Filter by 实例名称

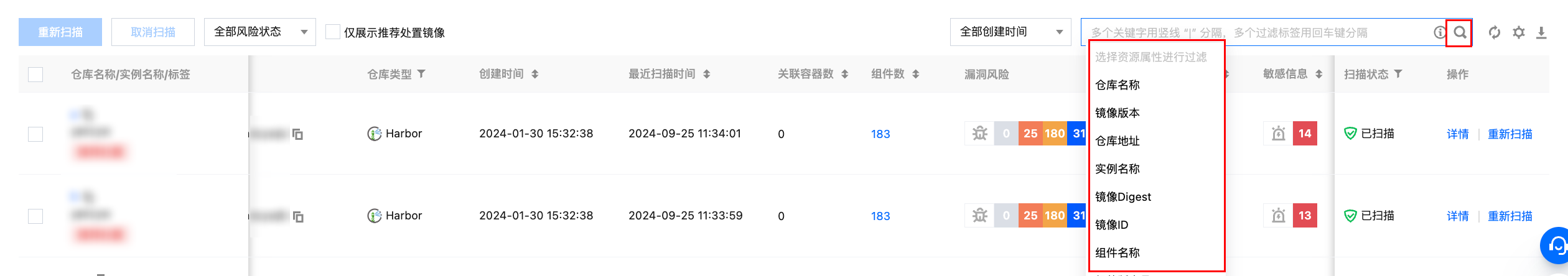pos(1118,169)
